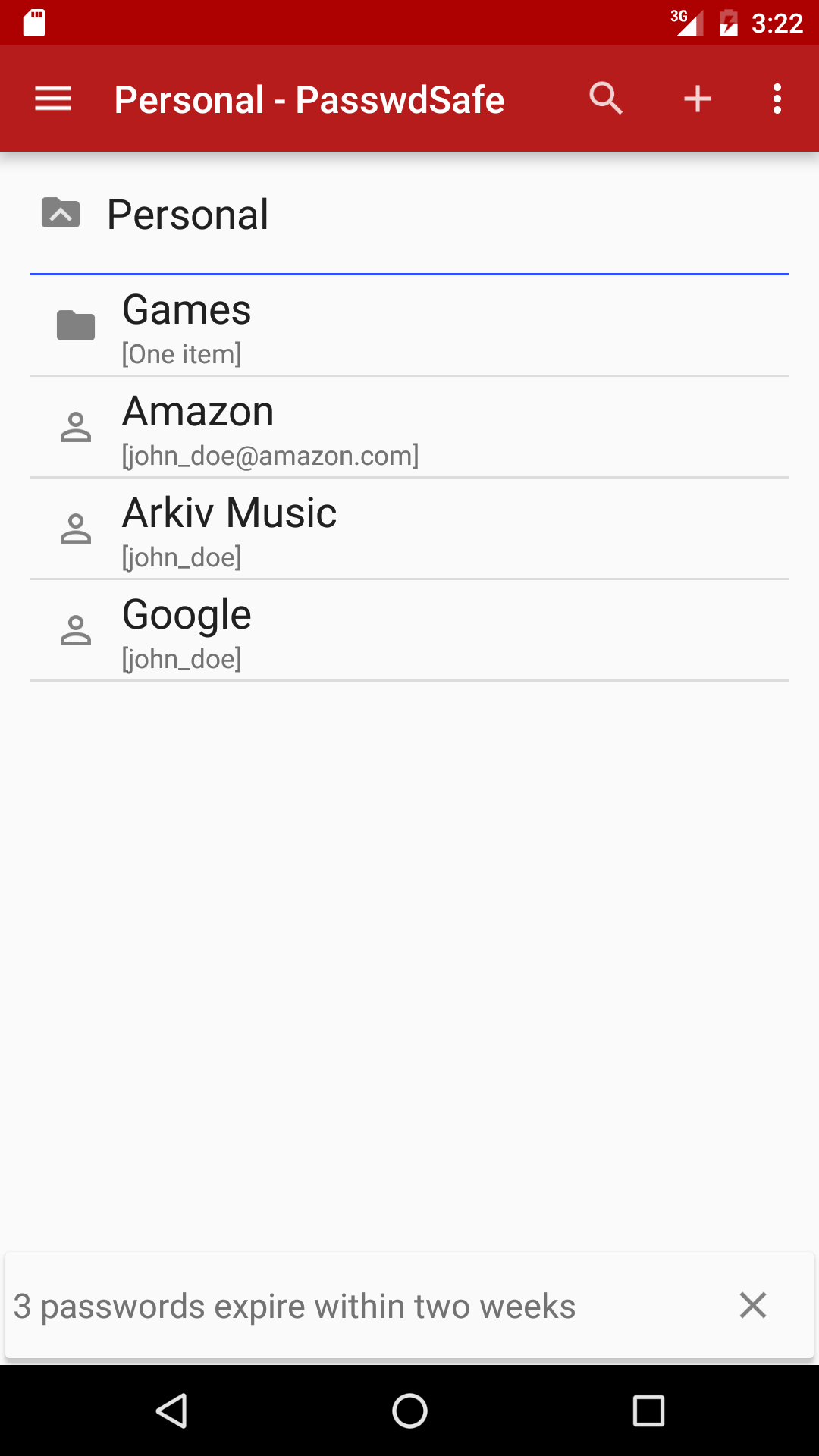The image size is (819, 1456).
Task: Open the overflow menu with three dots
Action: click(777, 98)
